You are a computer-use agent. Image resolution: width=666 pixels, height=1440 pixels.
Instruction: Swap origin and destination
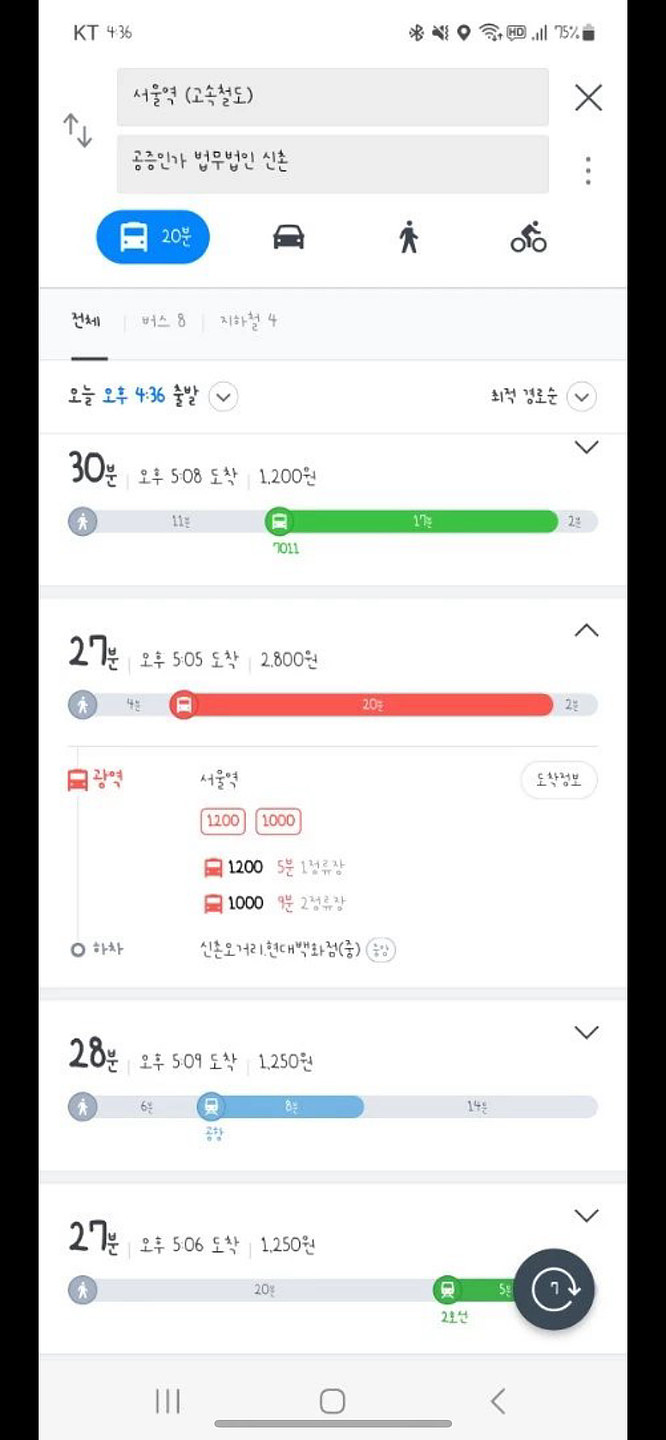78,130
